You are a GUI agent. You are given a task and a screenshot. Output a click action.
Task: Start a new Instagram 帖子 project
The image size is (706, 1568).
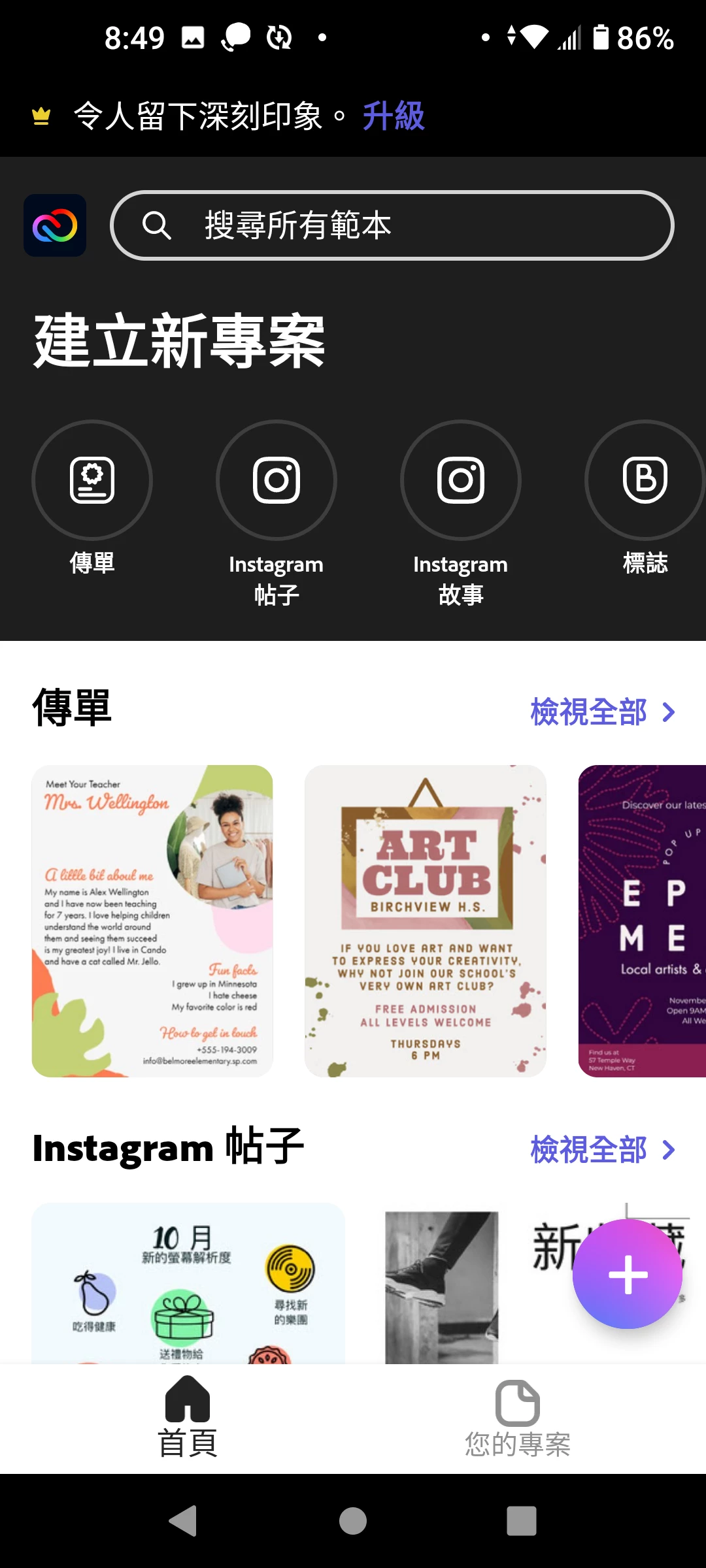(x=277, y=480)
